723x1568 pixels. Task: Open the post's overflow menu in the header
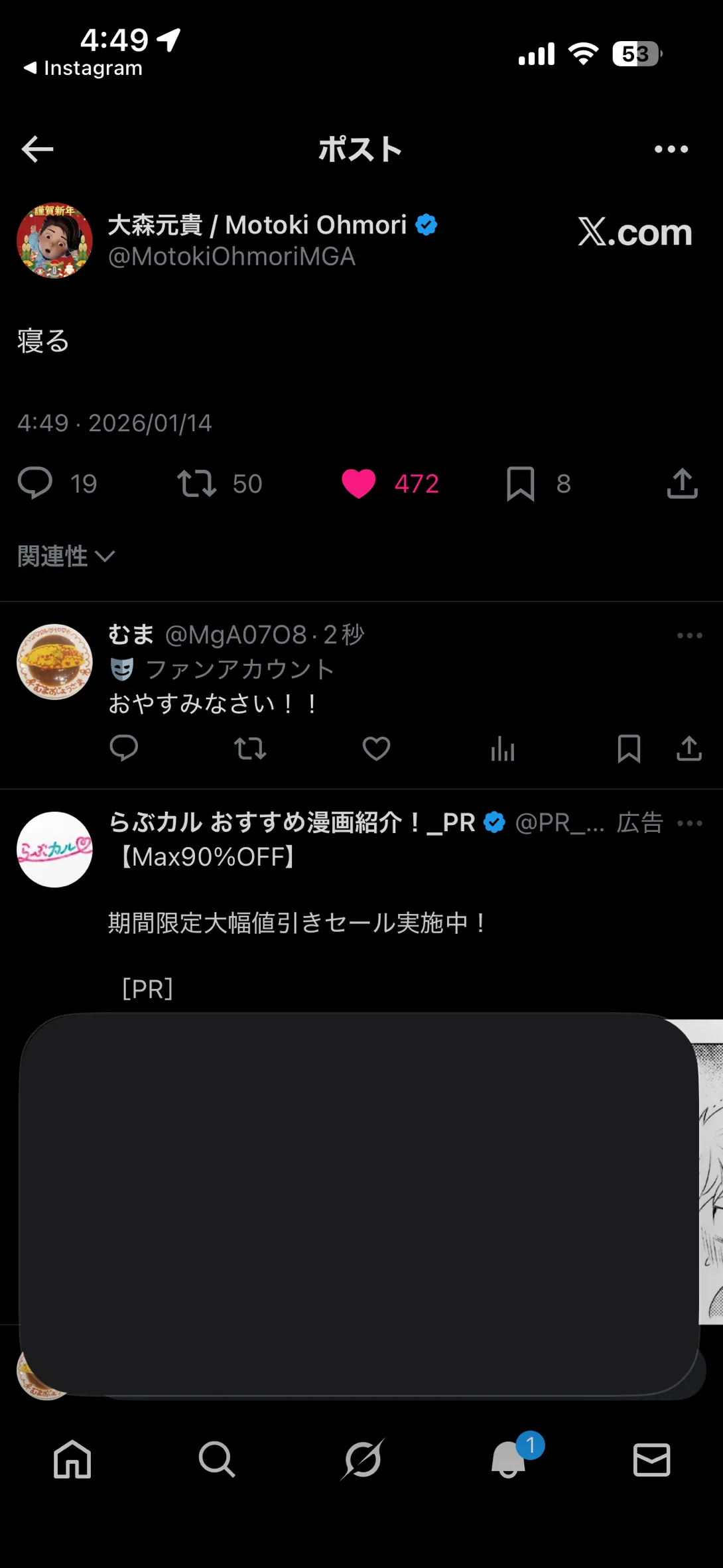coord(671,149)
